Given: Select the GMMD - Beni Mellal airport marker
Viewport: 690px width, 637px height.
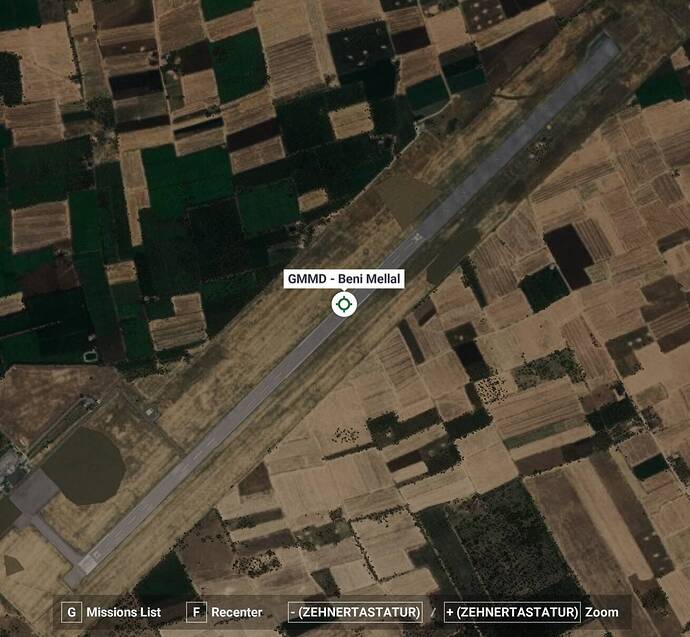Looking at the screenshot, I should pos(343,303).
